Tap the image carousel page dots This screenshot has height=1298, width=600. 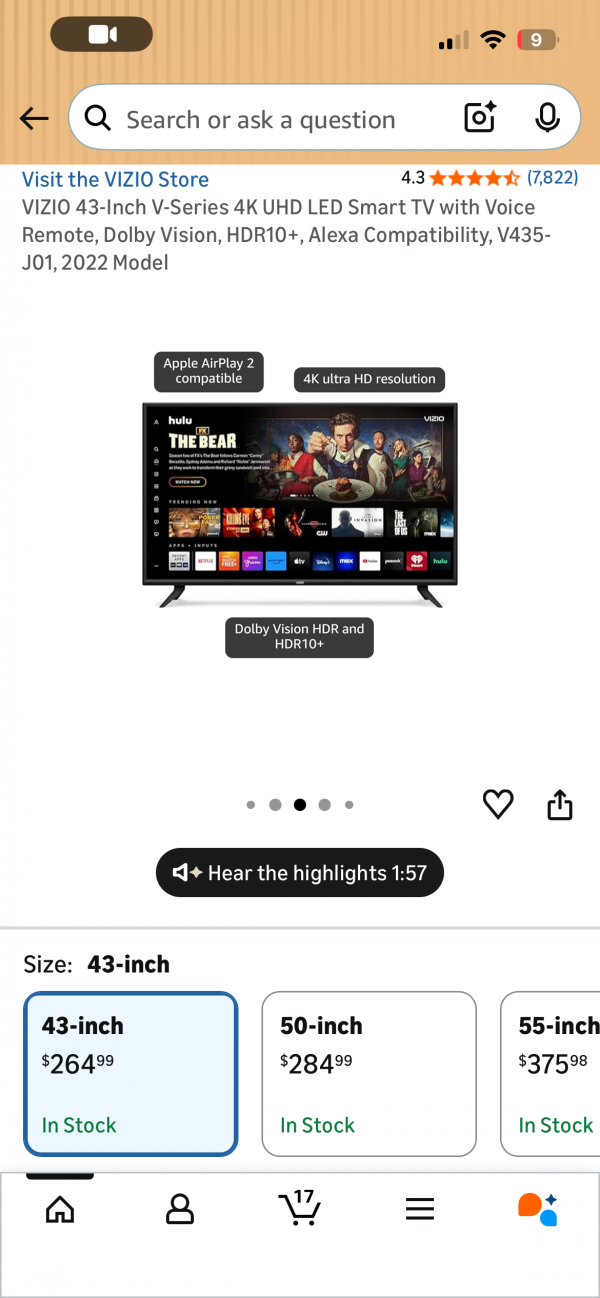coord(300,804)
